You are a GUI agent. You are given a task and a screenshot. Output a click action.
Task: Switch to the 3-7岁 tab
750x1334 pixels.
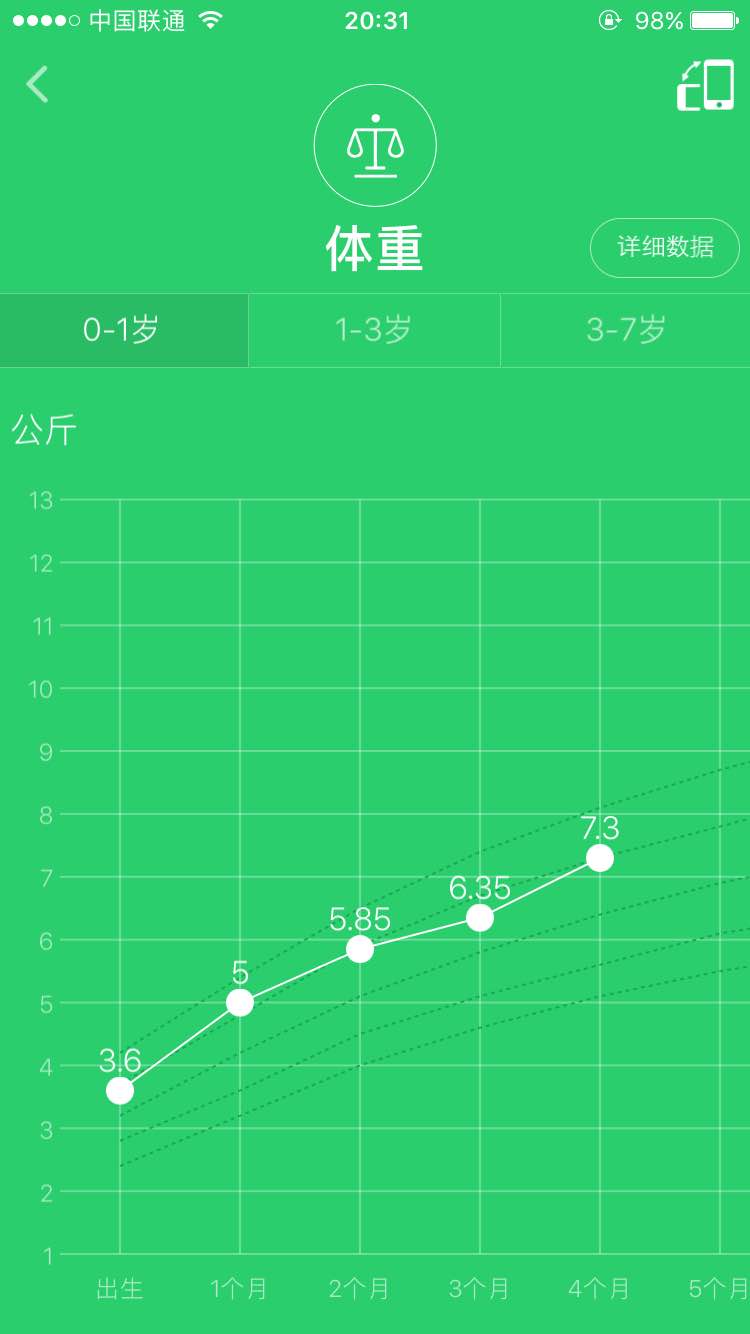[x=626, y=330]
